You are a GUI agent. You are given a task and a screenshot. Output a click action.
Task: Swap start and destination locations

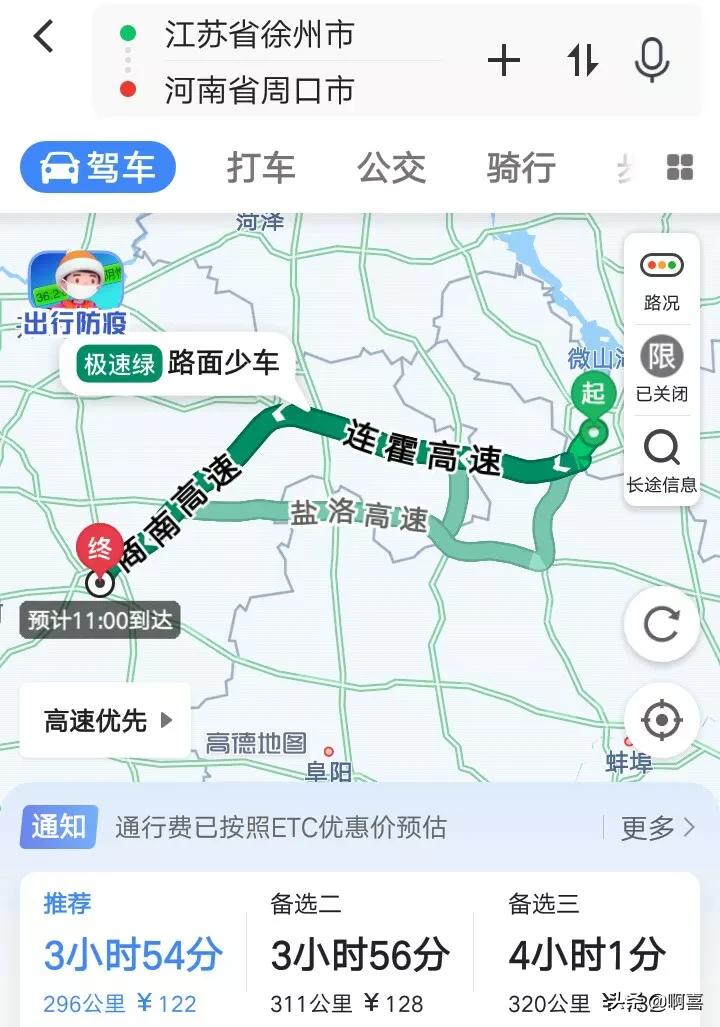click(581, 62)
